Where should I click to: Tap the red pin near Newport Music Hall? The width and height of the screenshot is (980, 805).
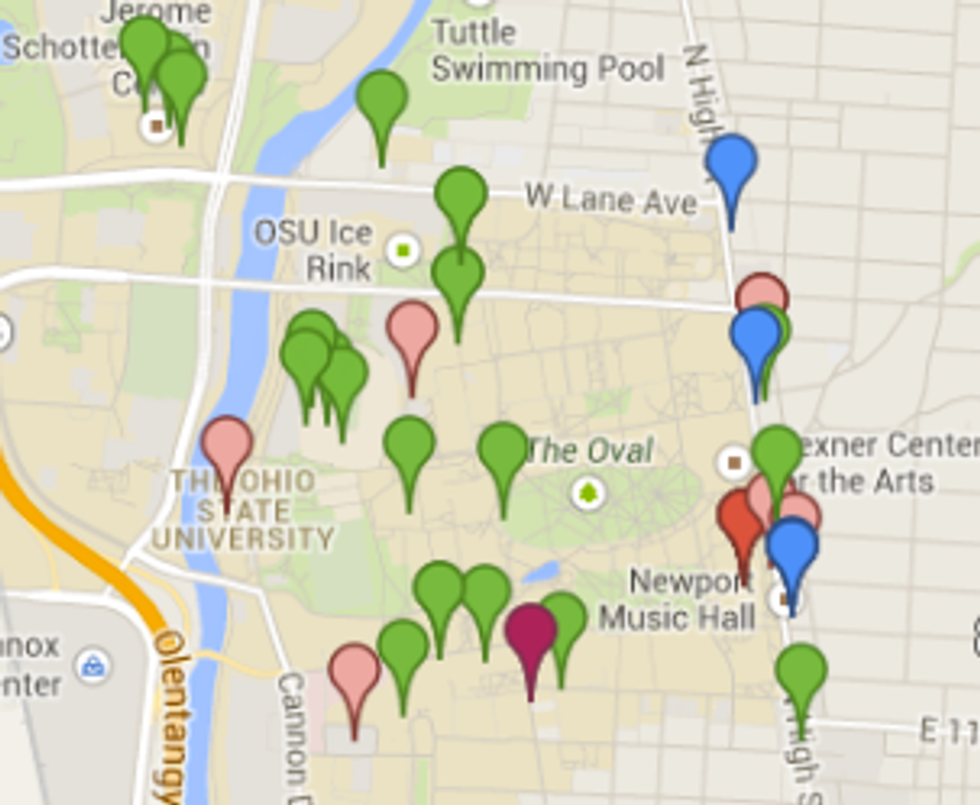pos(738,520)
